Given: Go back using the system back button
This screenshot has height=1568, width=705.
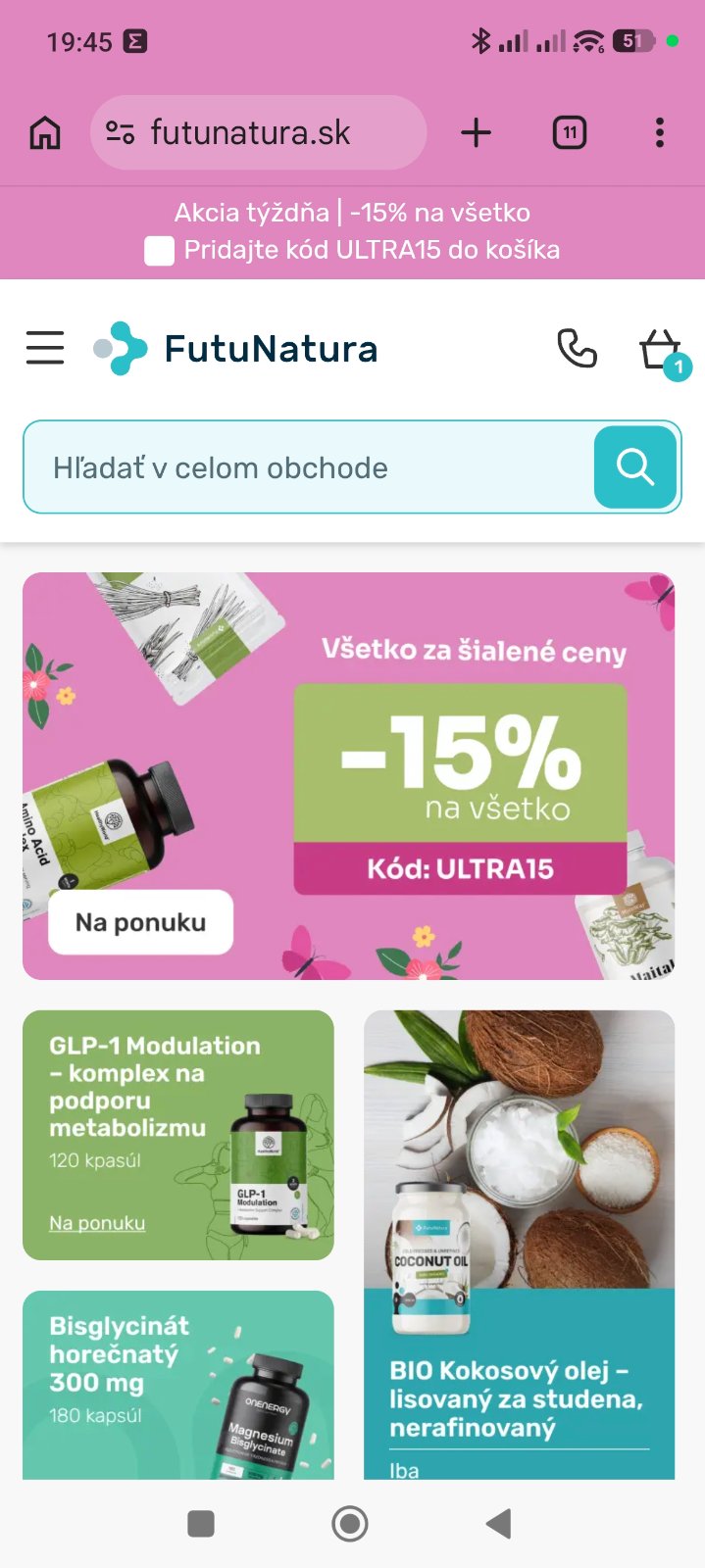Looking at the screenshot, I should [x=499, y=1524].
